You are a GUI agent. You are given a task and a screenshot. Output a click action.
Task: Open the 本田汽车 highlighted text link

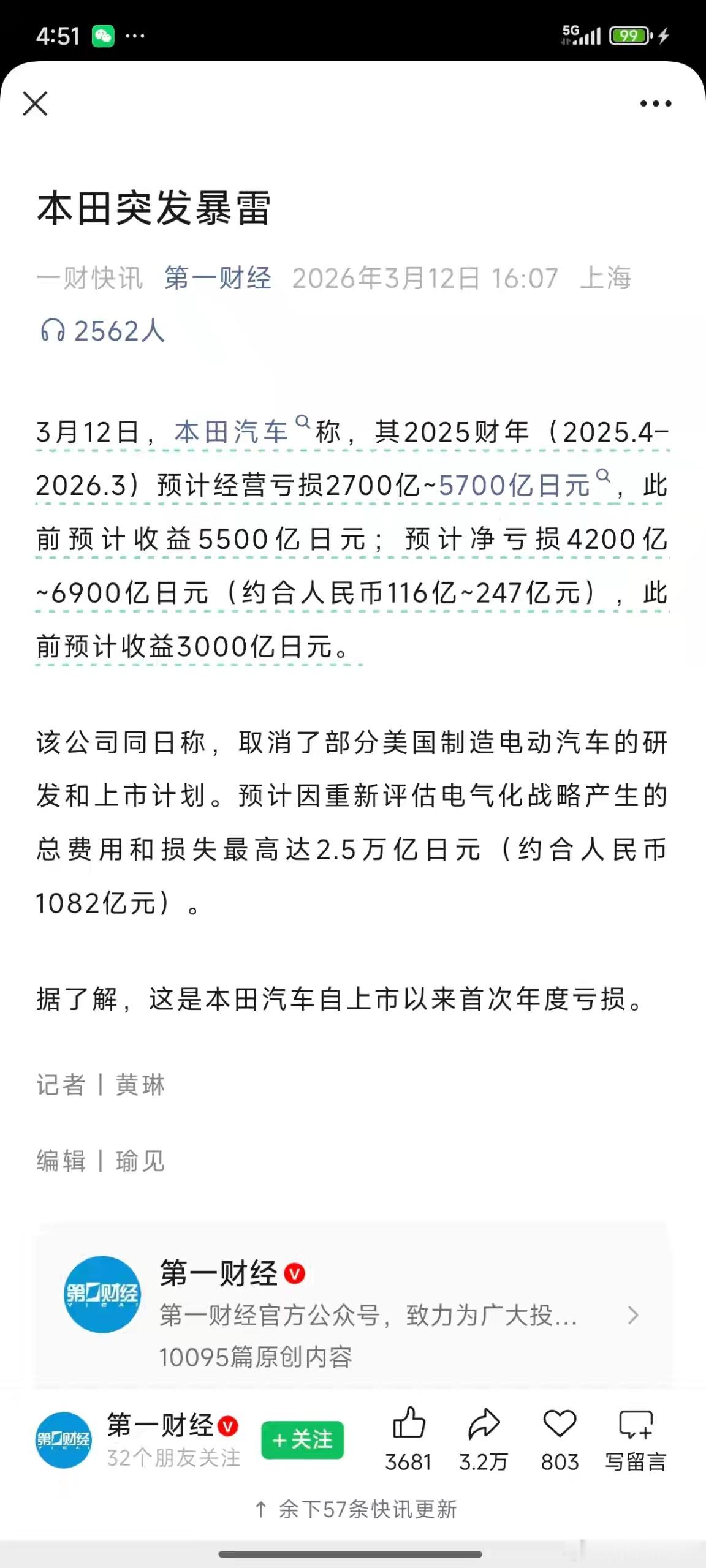point(233,431)
